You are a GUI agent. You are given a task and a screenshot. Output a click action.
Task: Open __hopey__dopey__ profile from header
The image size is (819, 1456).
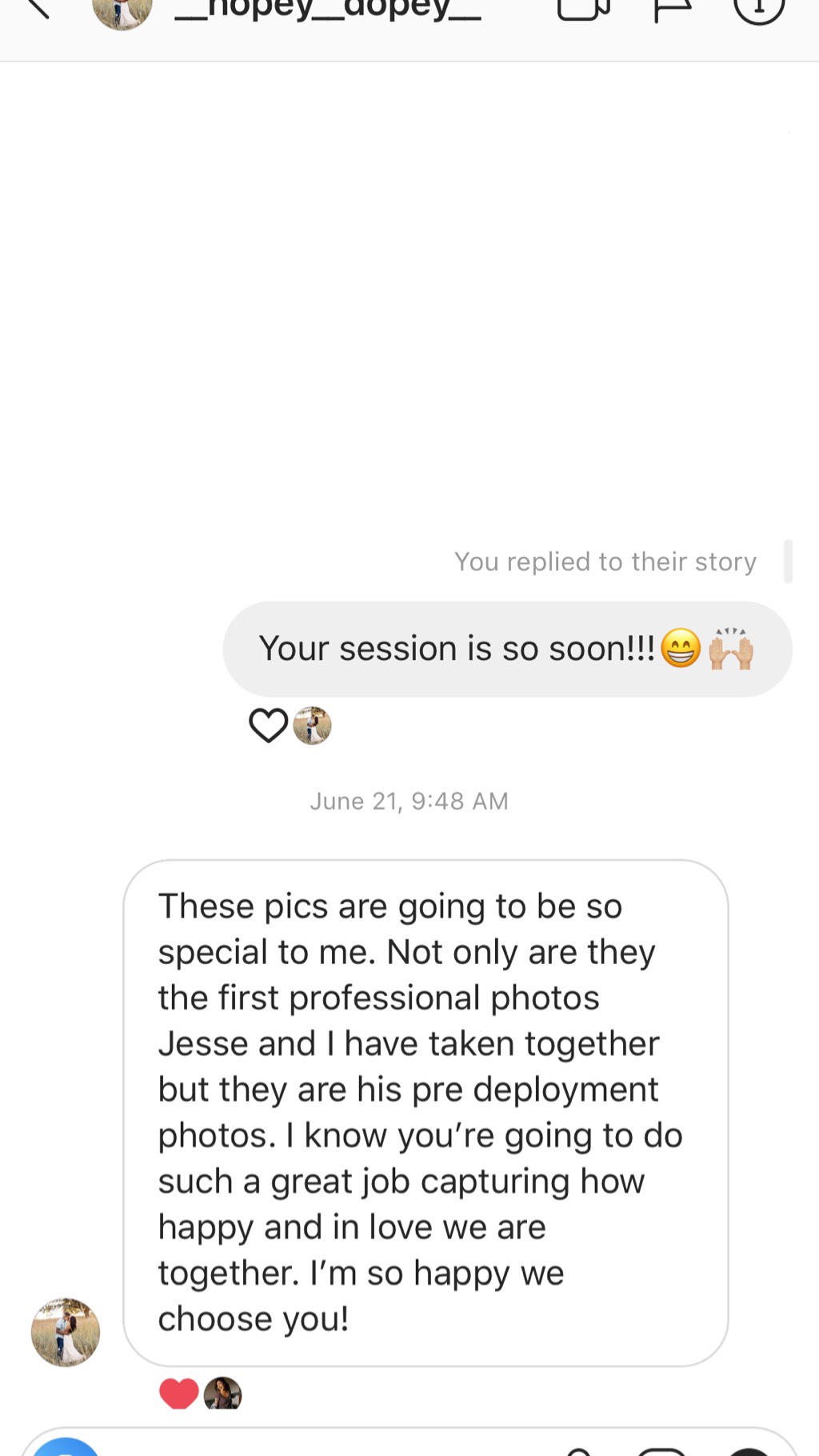[328, 10]
